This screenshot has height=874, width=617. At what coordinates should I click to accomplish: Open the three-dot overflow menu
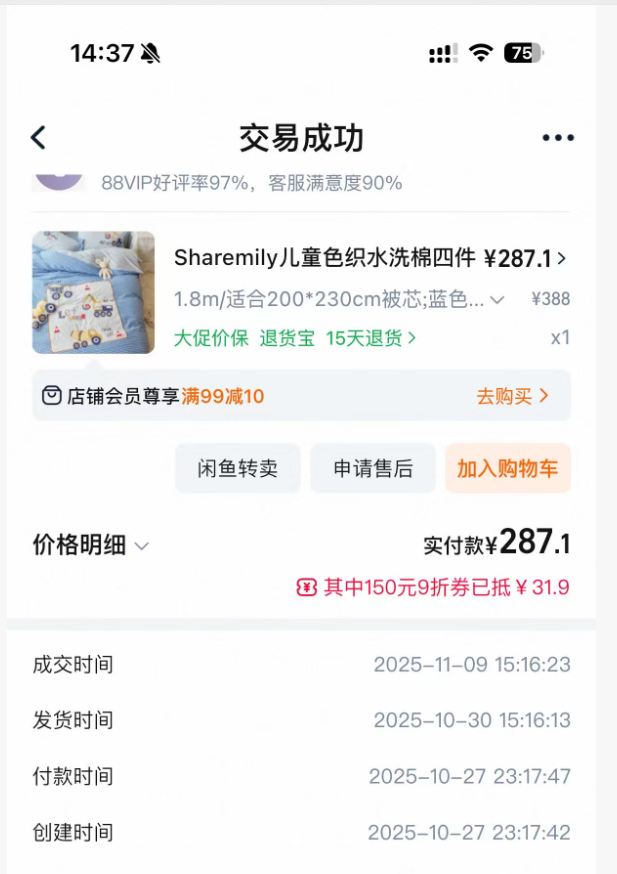[558, 138]
